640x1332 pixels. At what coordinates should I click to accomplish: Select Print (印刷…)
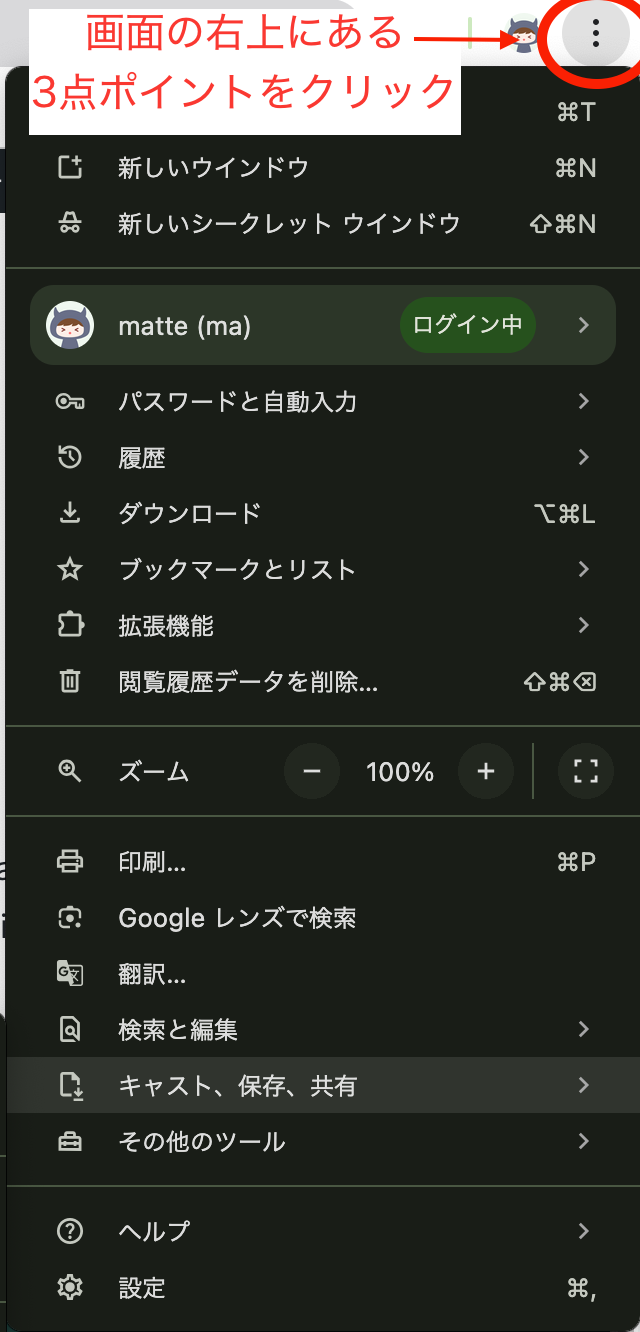pyautogui.click(x=323, y=862)
